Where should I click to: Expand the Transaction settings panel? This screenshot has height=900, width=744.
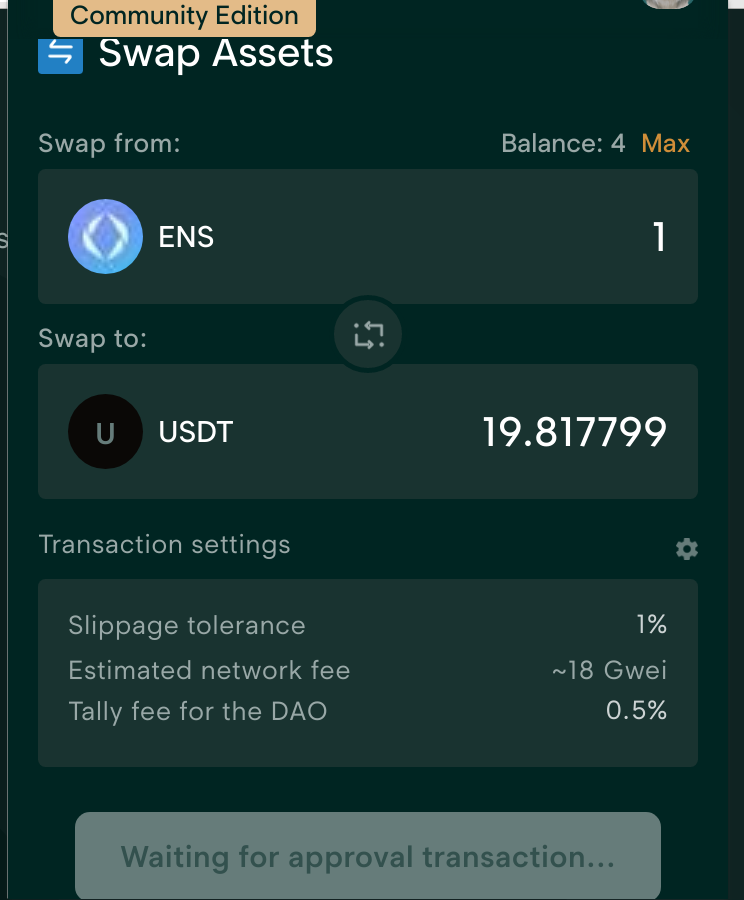coord(164,545)
